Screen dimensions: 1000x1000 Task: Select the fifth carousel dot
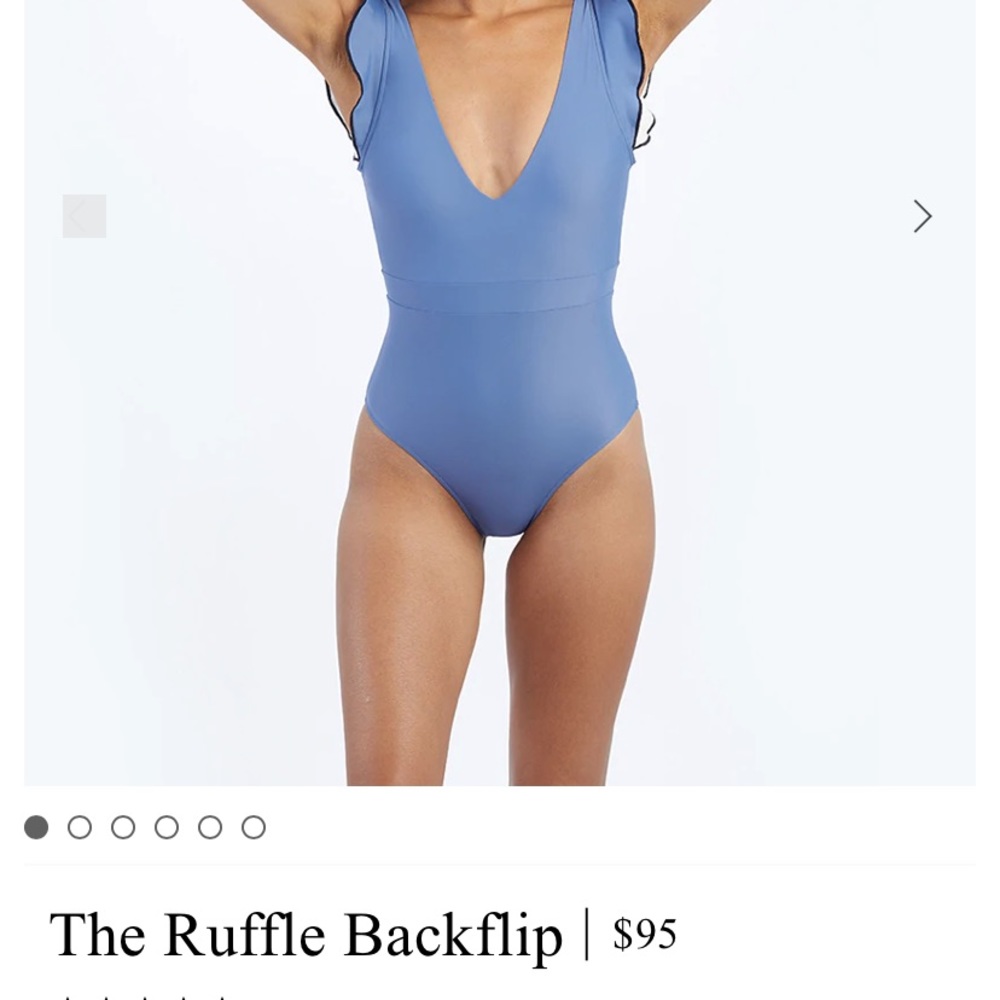(x=210, y=827)
